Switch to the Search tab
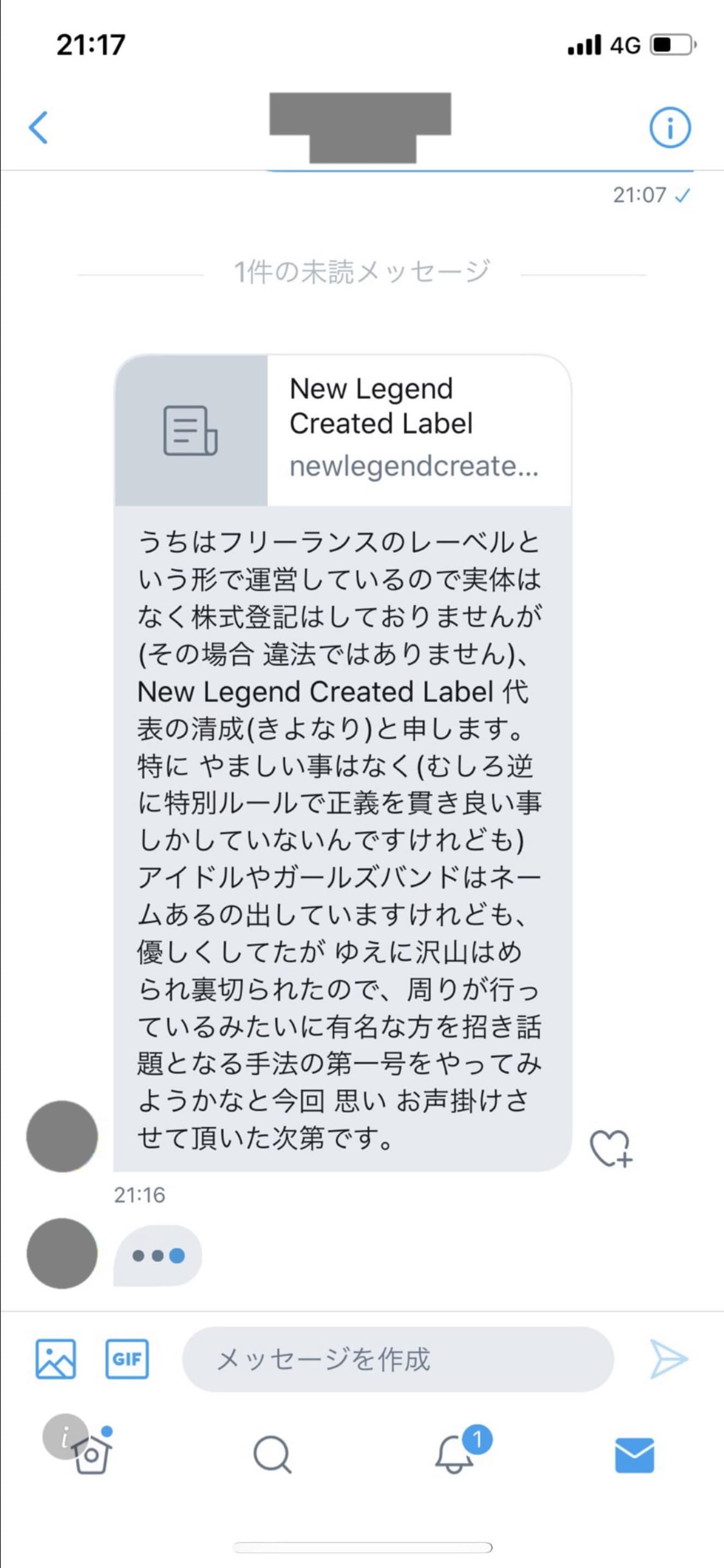 [271, 1455]
